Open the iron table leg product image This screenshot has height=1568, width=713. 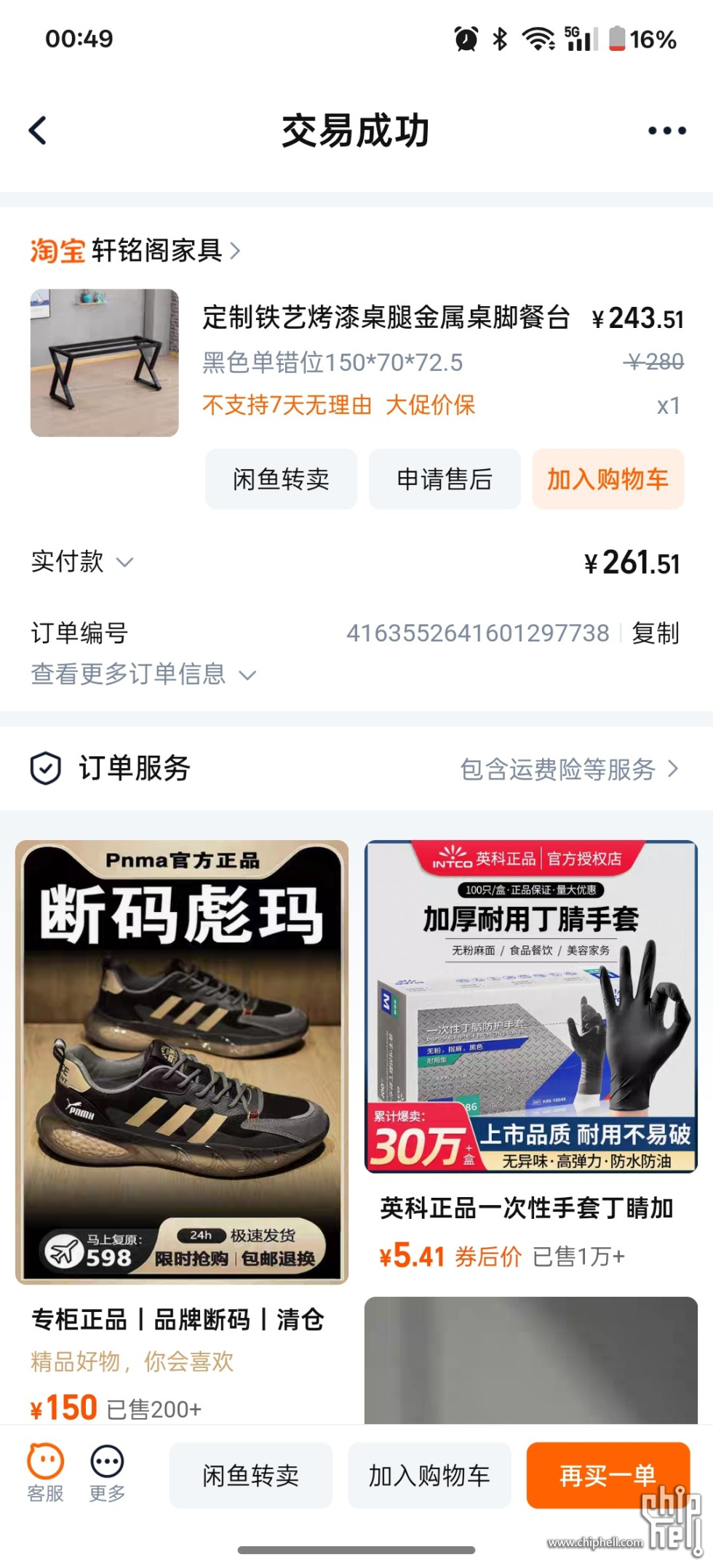105,363
